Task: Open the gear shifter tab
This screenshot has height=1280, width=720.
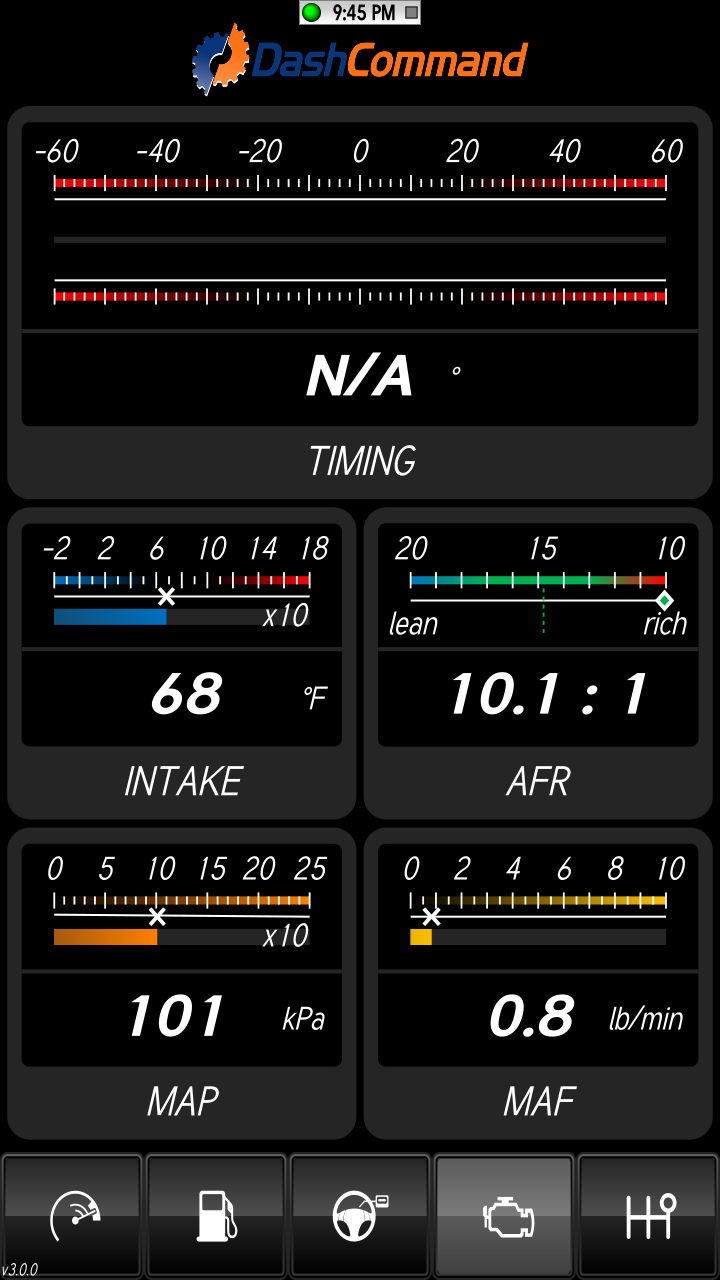Action: [x=648, y=1216]
